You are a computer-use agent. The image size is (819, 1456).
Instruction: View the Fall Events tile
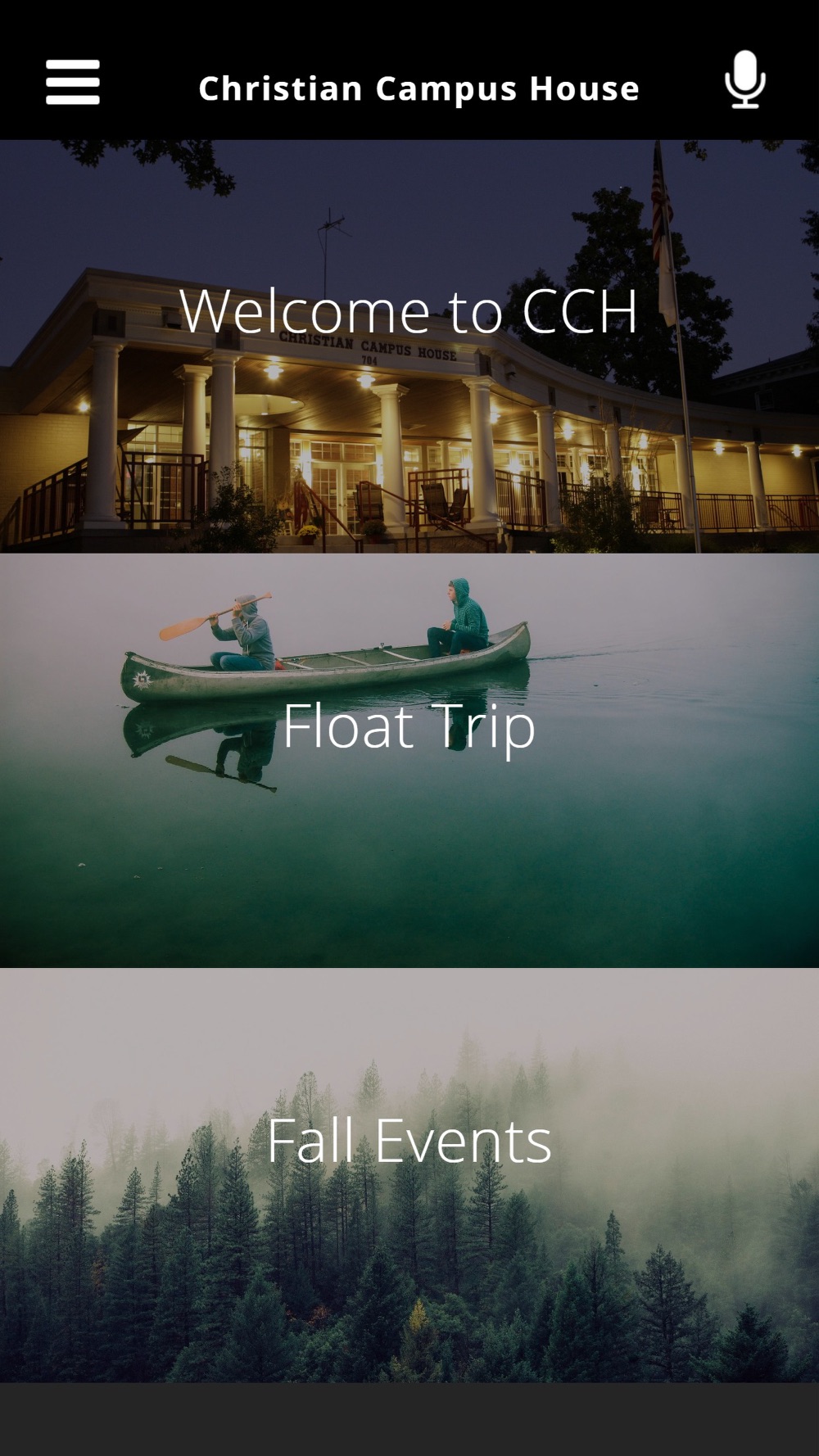(409, 1174)
